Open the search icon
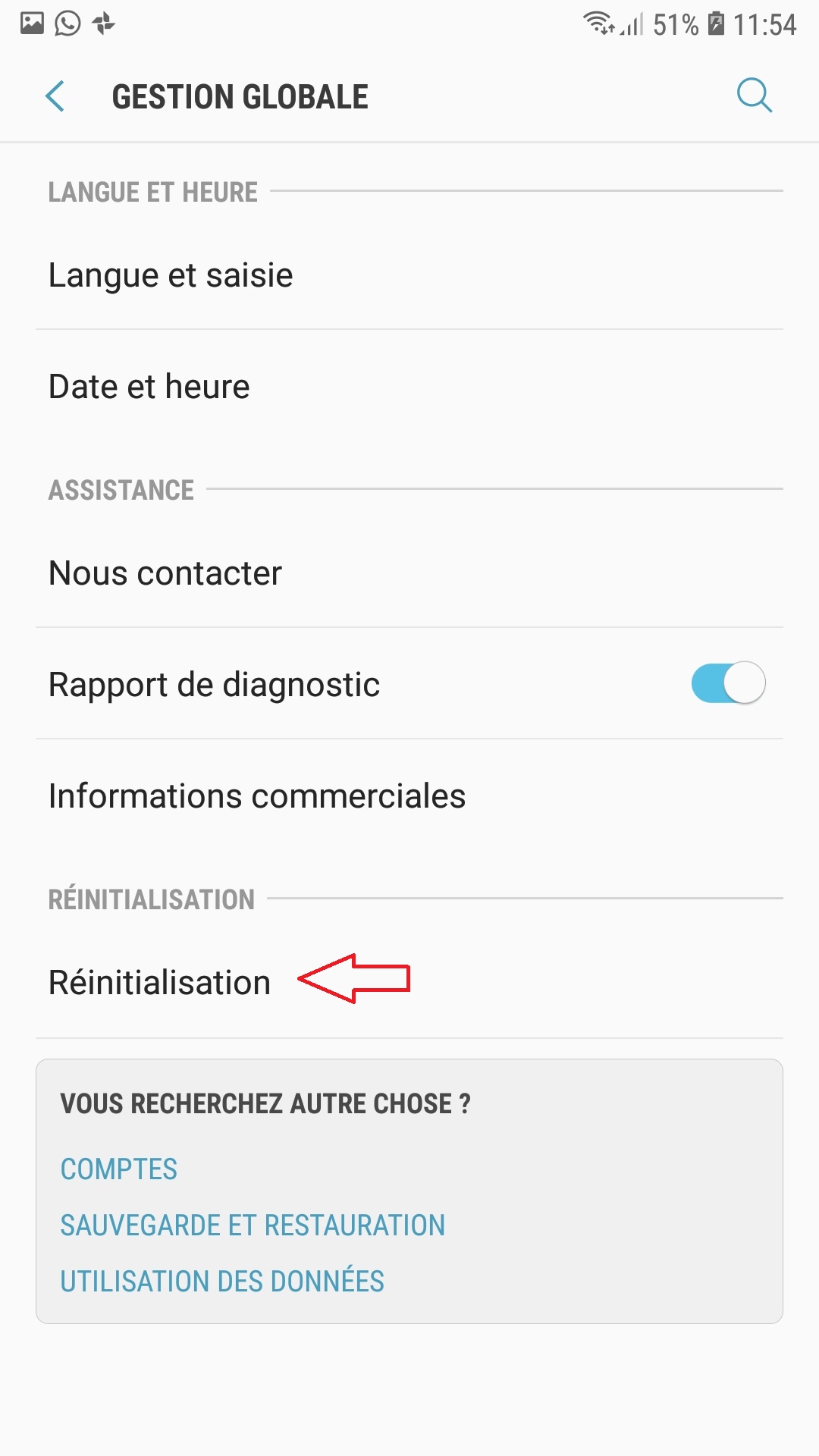This screenshot has width=819, height=1456. [x=755, y=96]
